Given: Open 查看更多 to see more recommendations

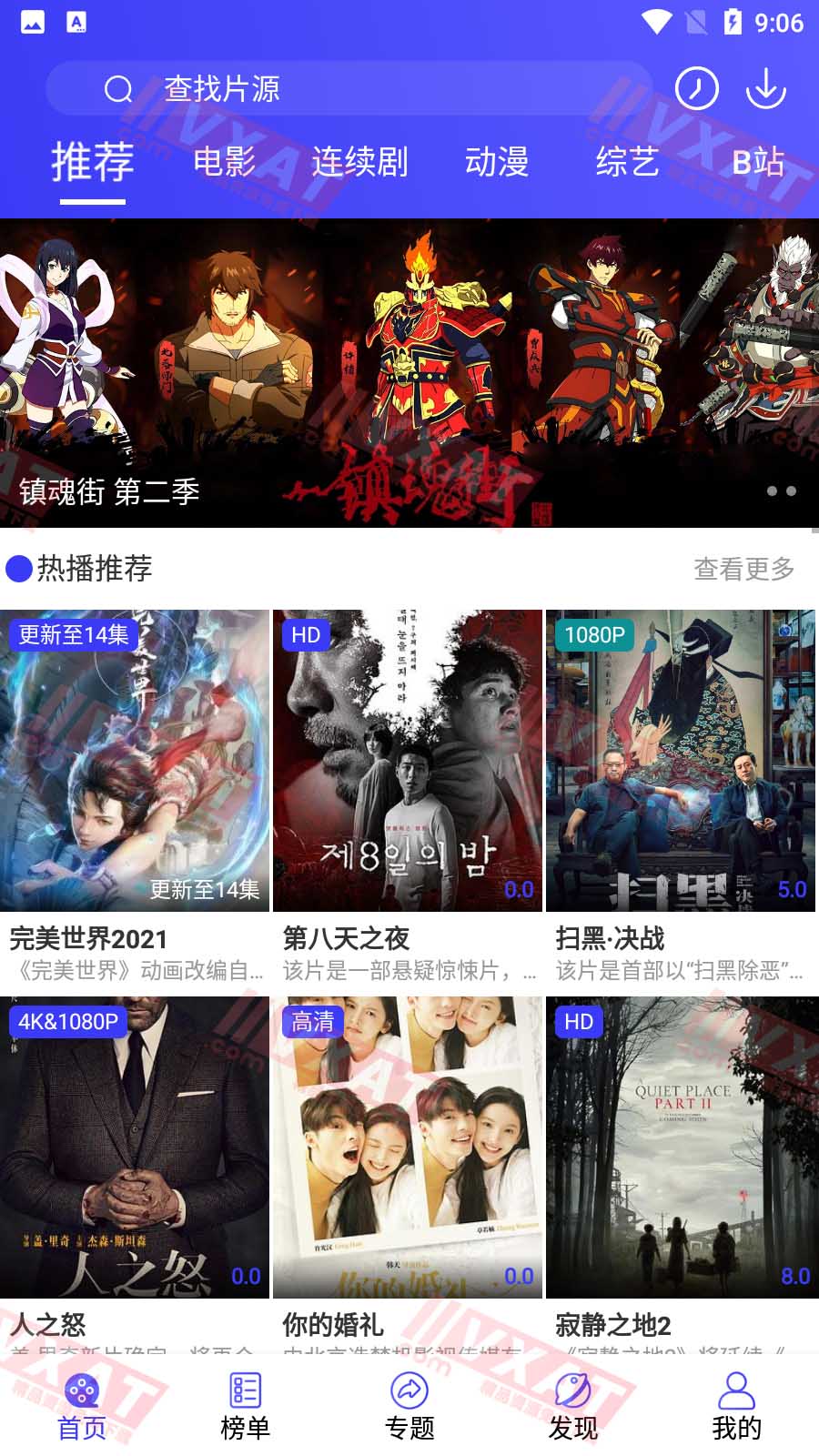Looking at the screenshot, I should tap(743, 569).
